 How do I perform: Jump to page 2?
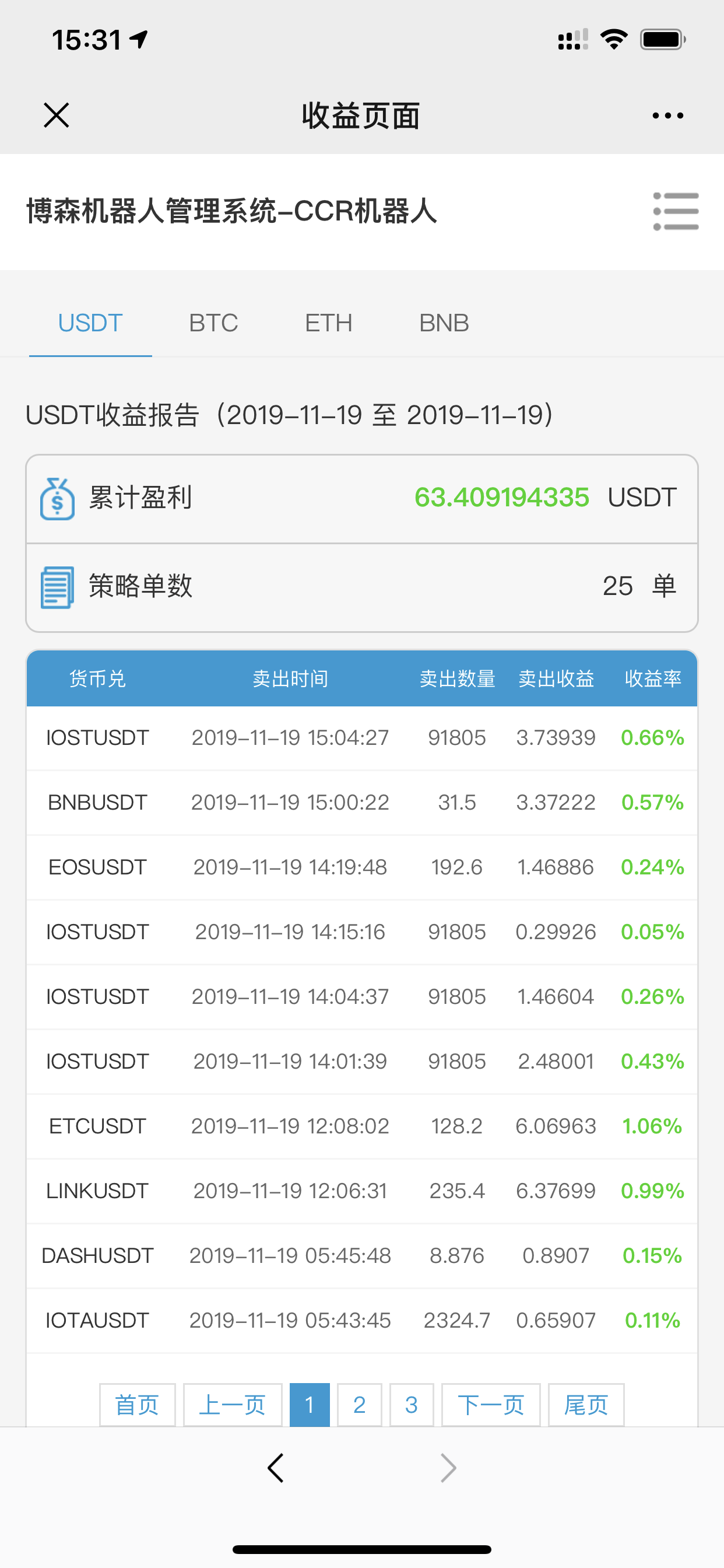[x=360, y=1405]
